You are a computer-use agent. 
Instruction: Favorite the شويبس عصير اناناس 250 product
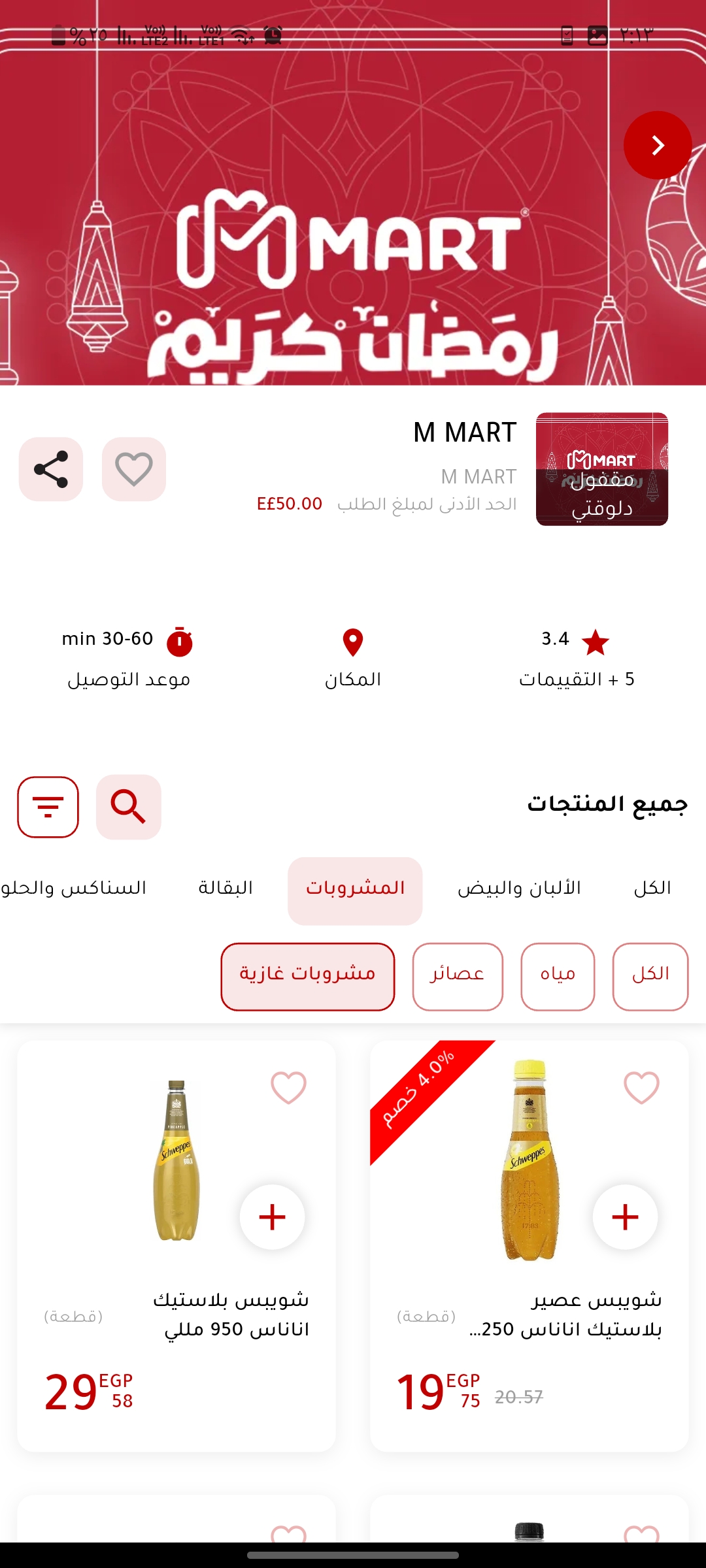641,1088
